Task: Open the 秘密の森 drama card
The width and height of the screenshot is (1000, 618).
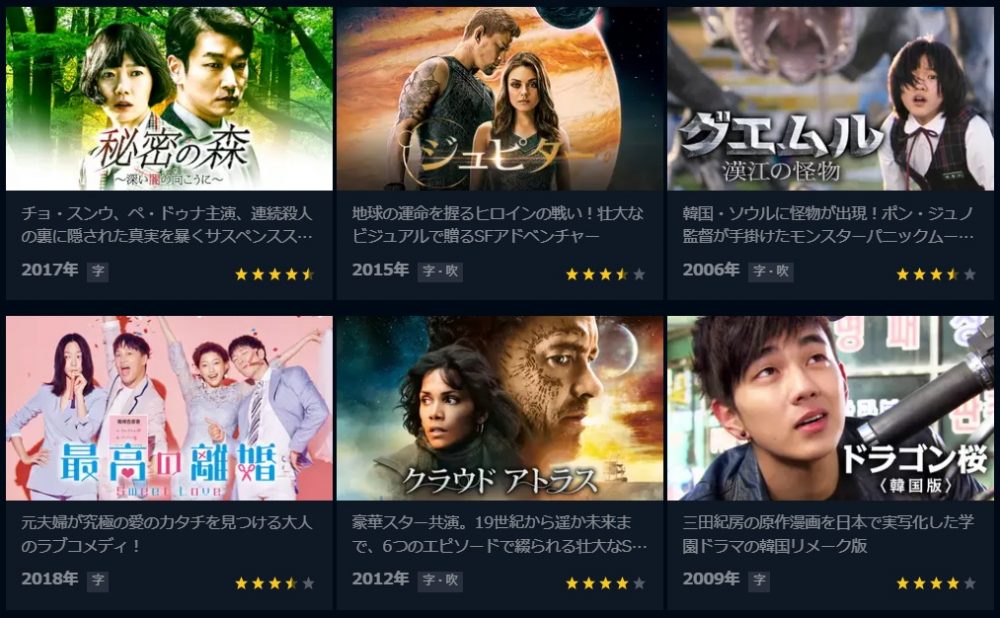Action: point(169,100)
